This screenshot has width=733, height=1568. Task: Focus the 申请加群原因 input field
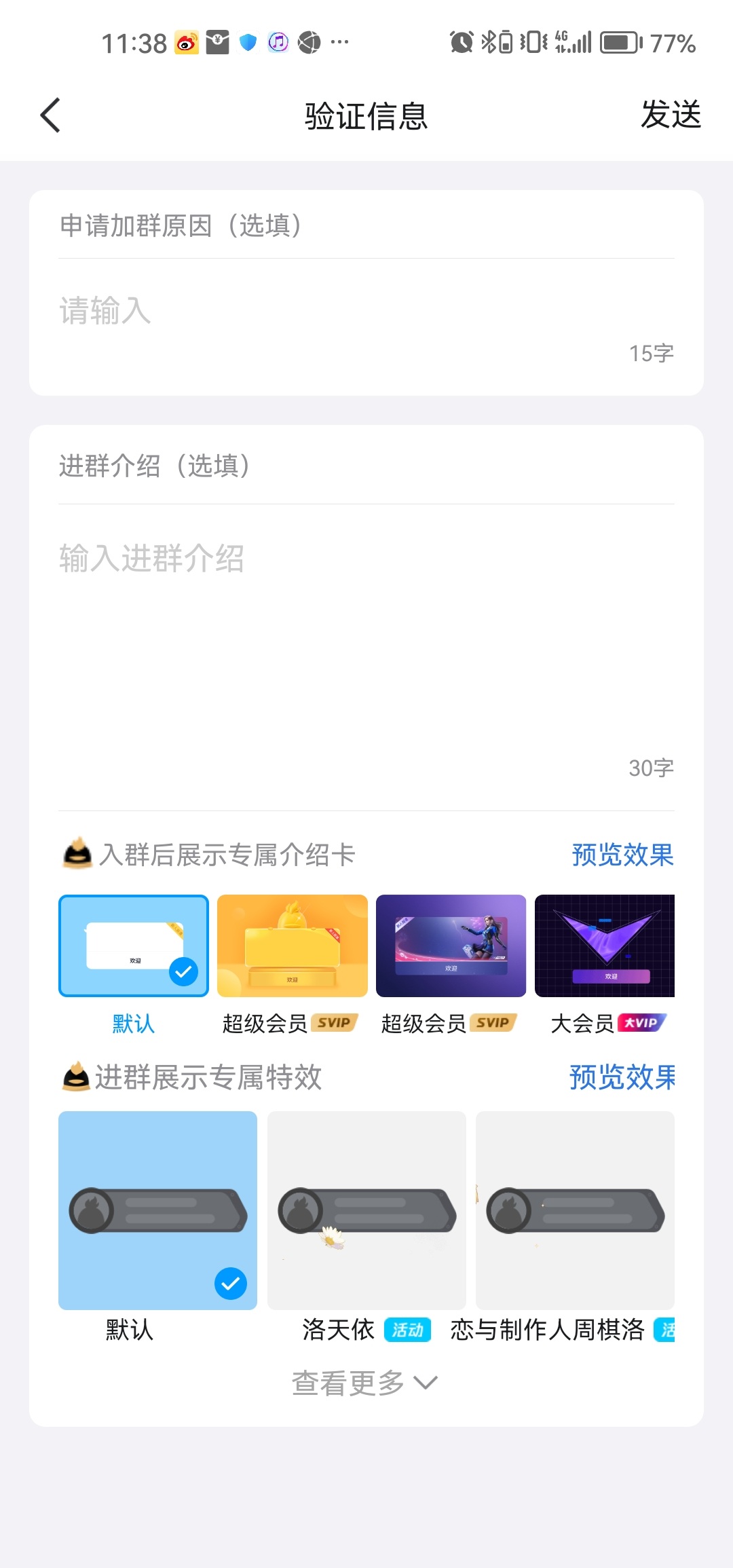(366, 311)
